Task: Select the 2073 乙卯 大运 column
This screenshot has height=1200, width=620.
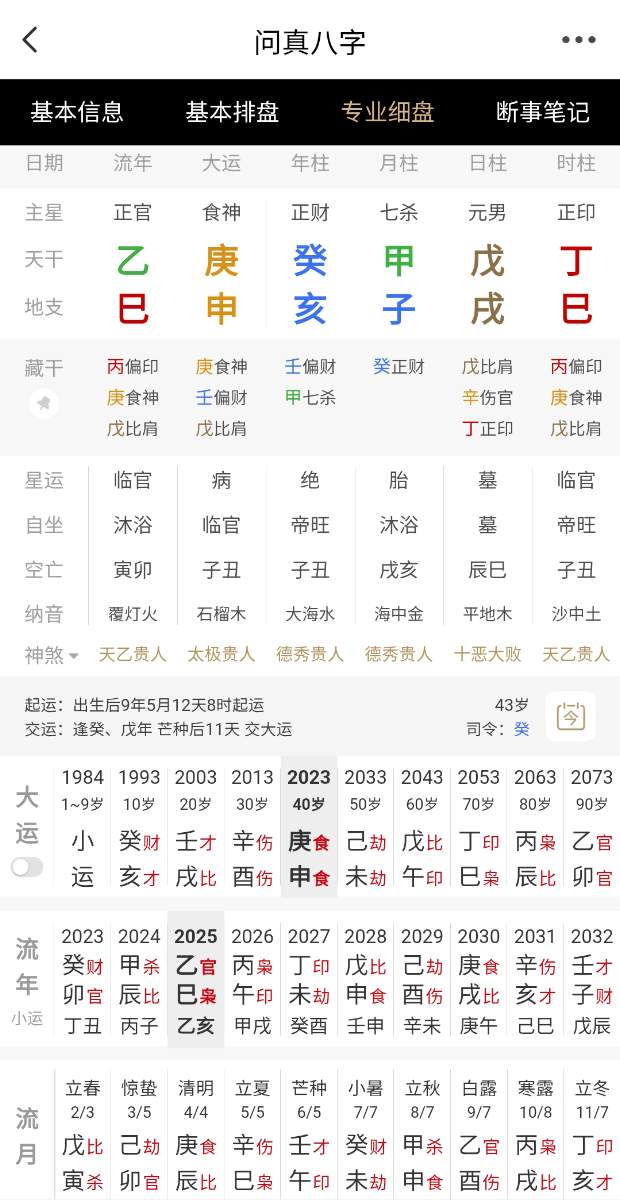Action: (592, 828)
